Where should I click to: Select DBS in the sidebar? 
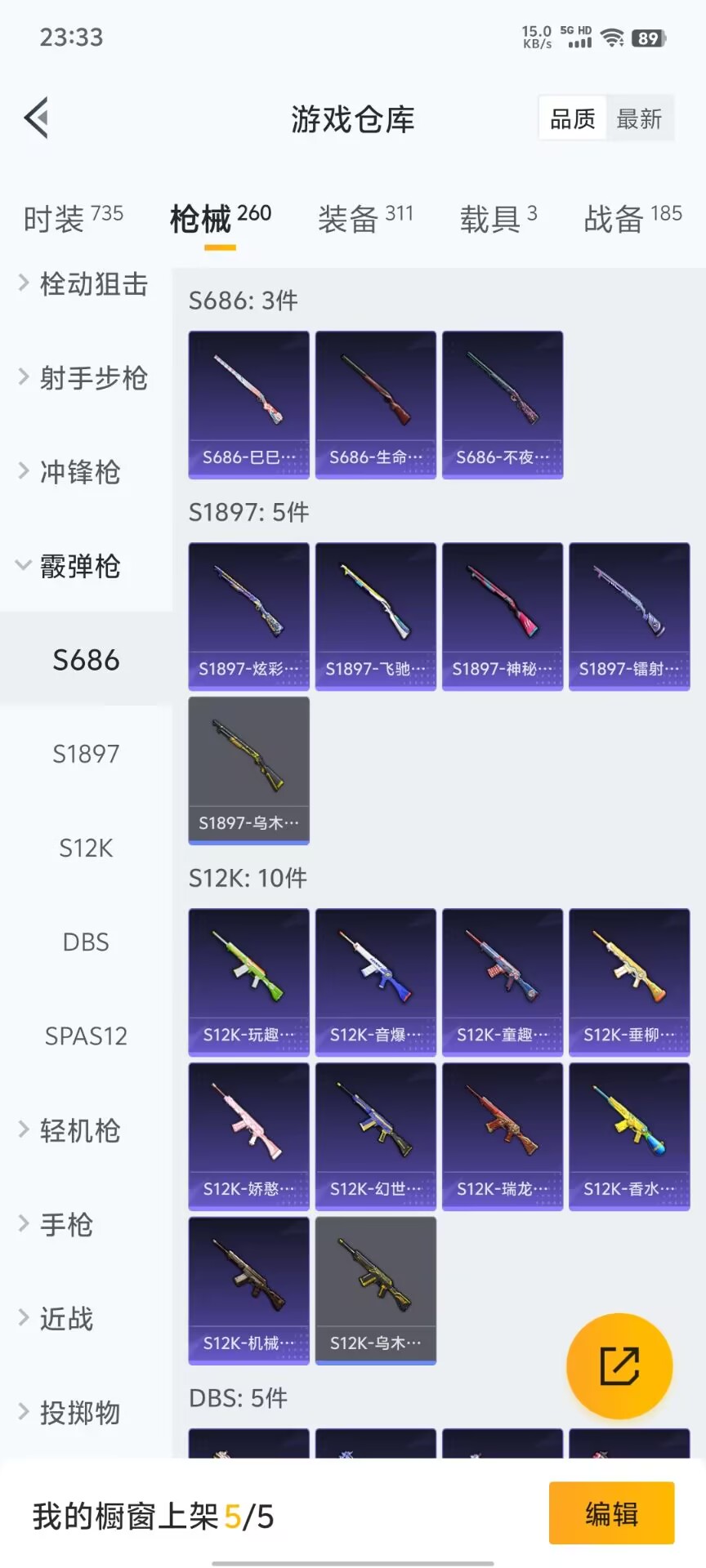(86, 942)
